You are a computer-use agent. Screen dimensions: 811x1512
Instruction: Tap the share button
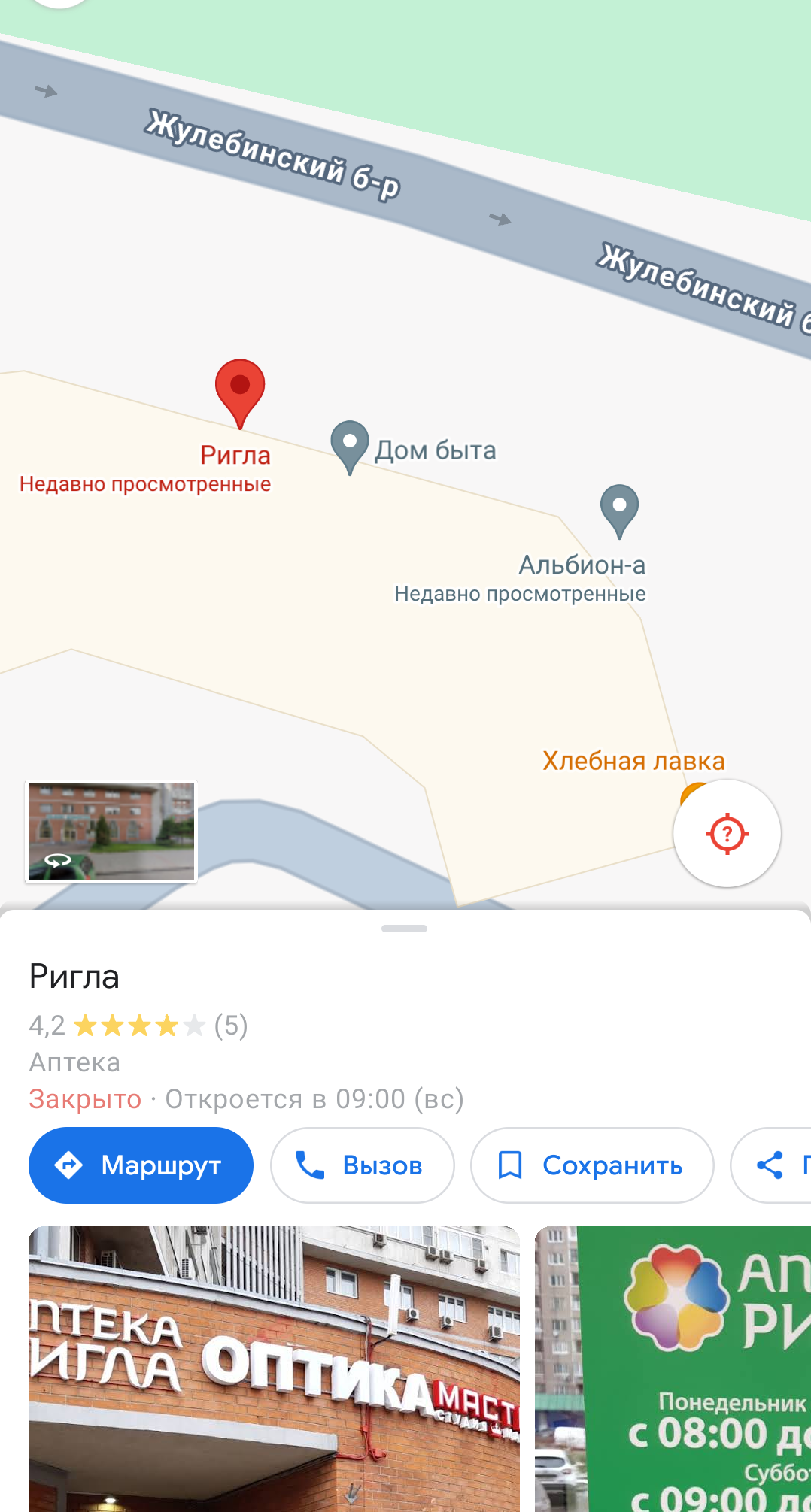(771, 1165)
